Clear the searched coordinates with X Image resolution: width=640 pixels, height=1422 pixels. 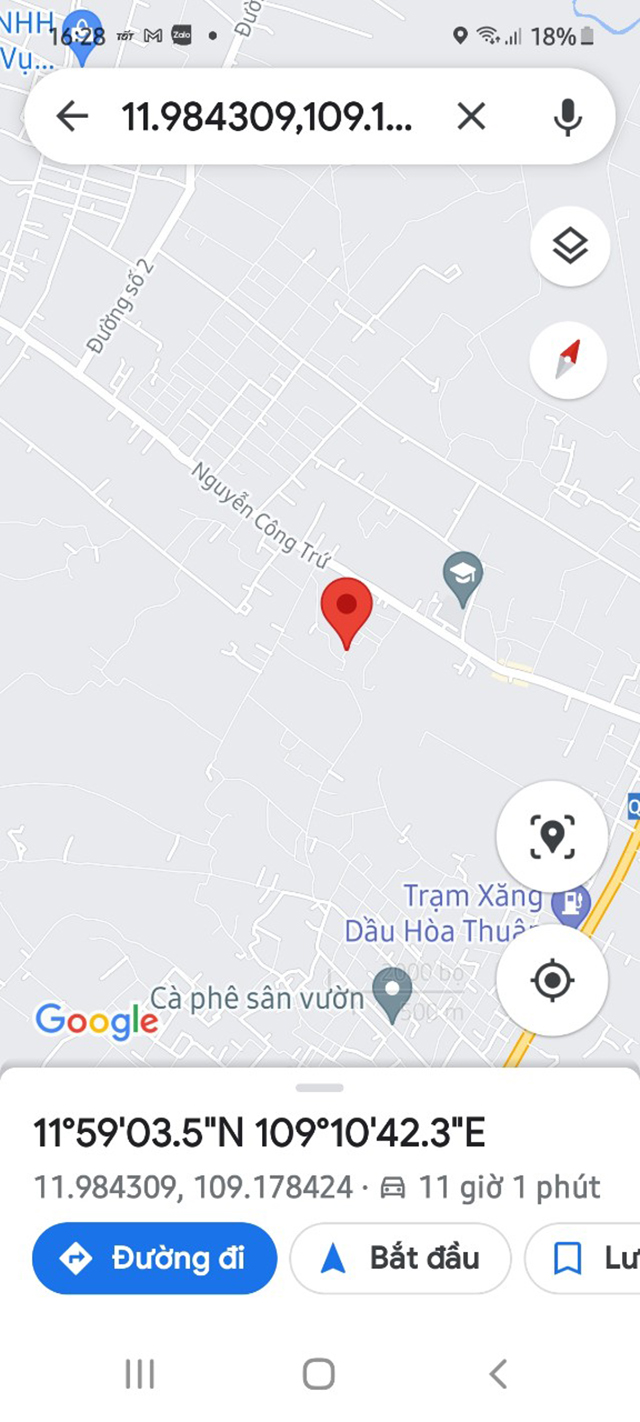(471, 117)
